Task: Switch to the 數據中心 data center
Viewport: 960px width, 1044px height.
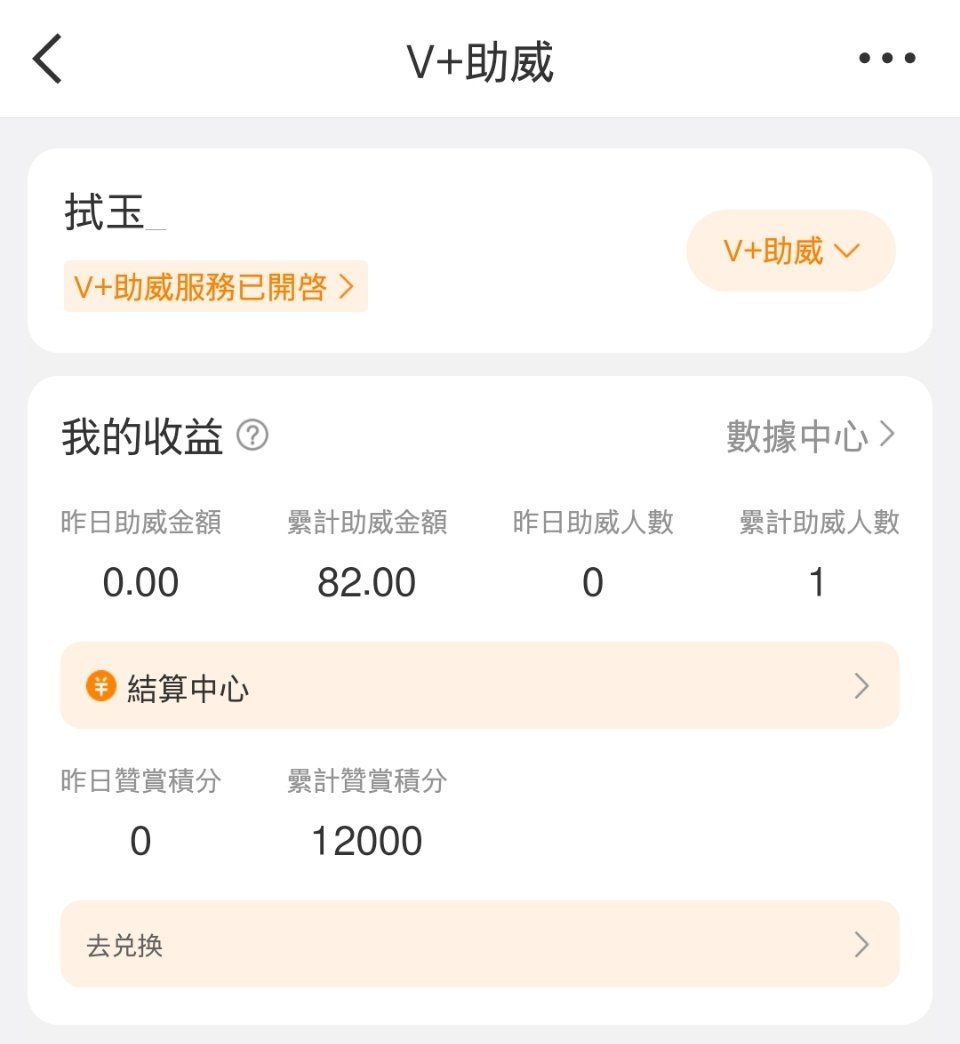Action: point(795,435)
